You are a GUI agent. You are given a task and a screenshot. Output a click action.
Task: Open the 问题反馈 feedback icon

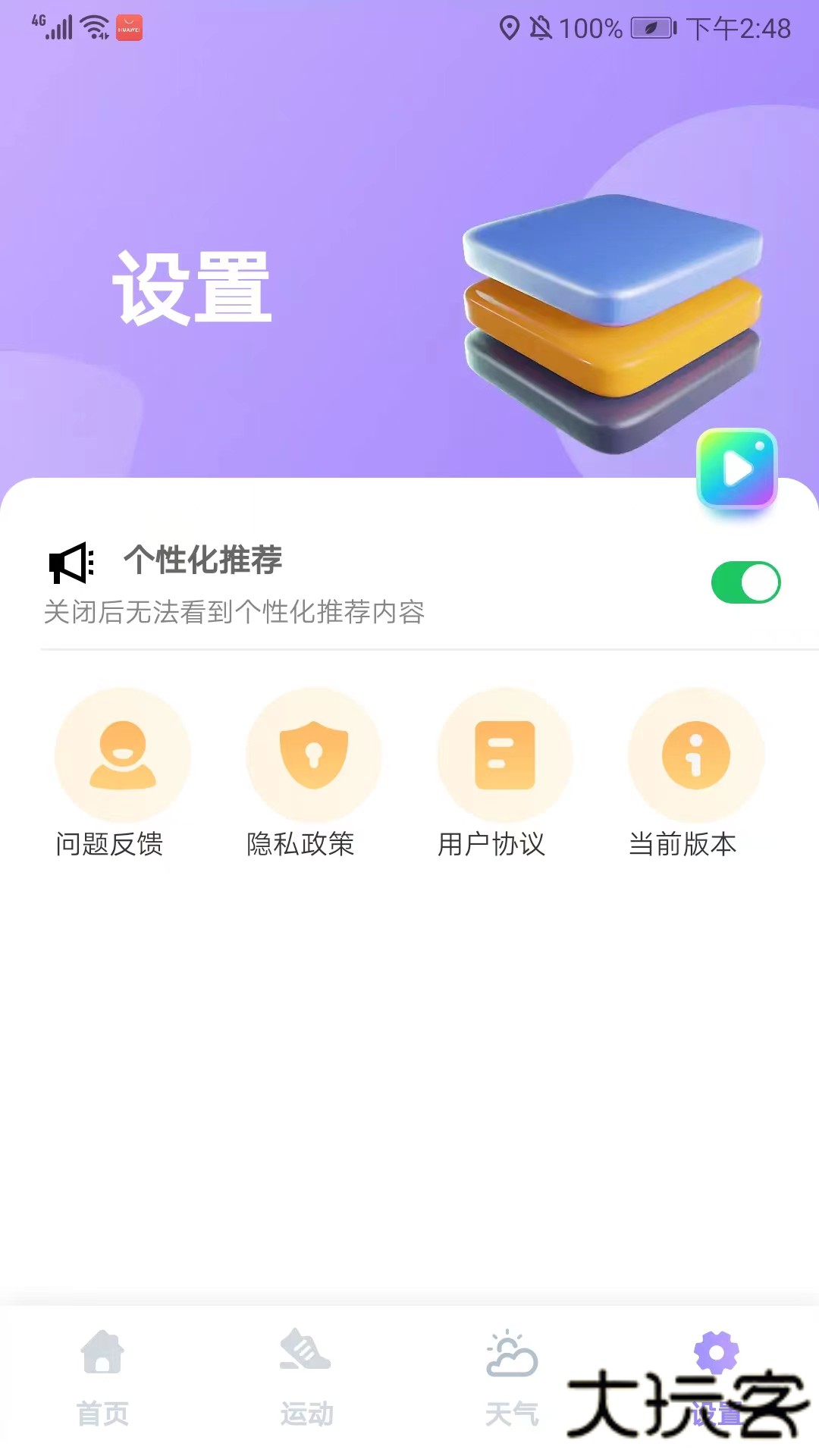point(122,755)
